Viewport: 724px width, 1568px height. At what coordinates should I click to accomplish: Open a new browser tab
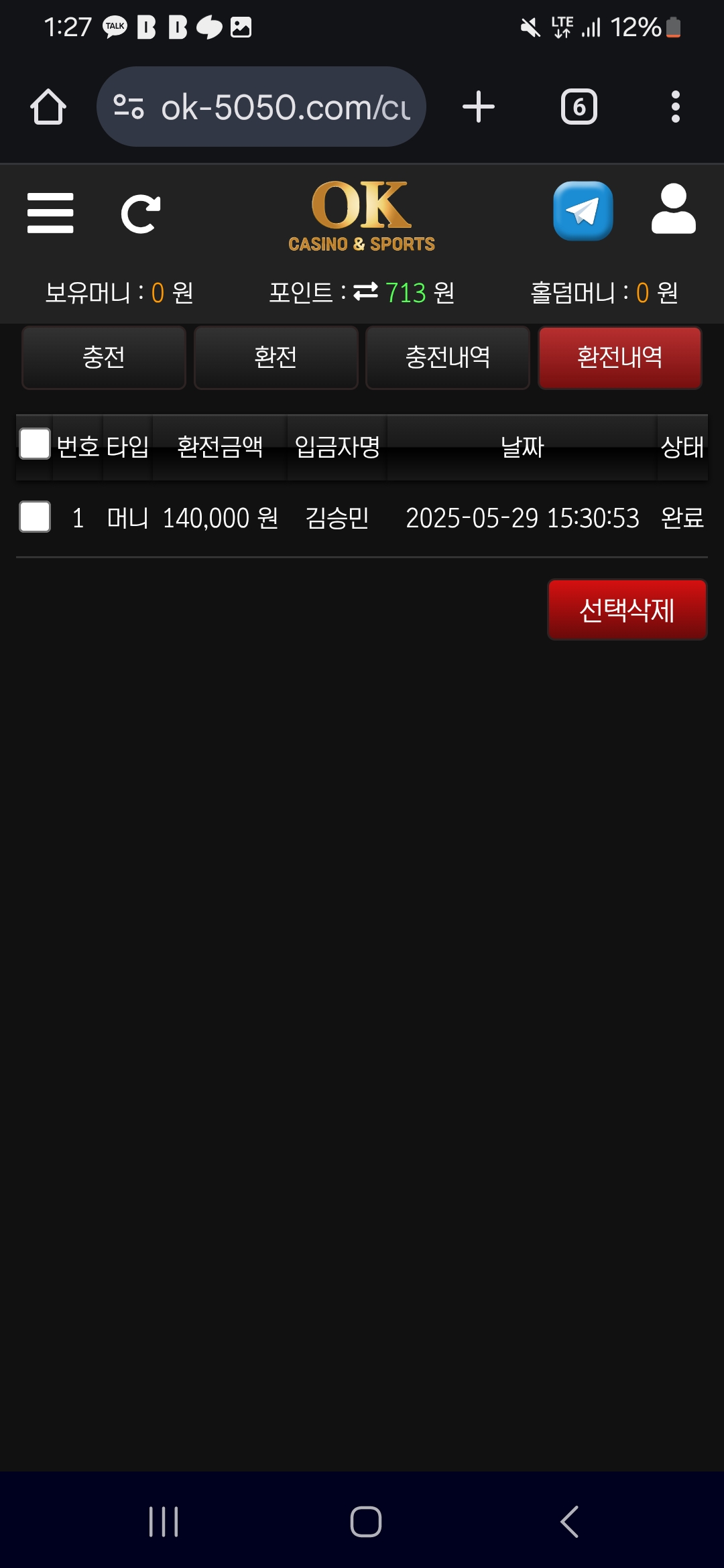(x=479, y=107)
